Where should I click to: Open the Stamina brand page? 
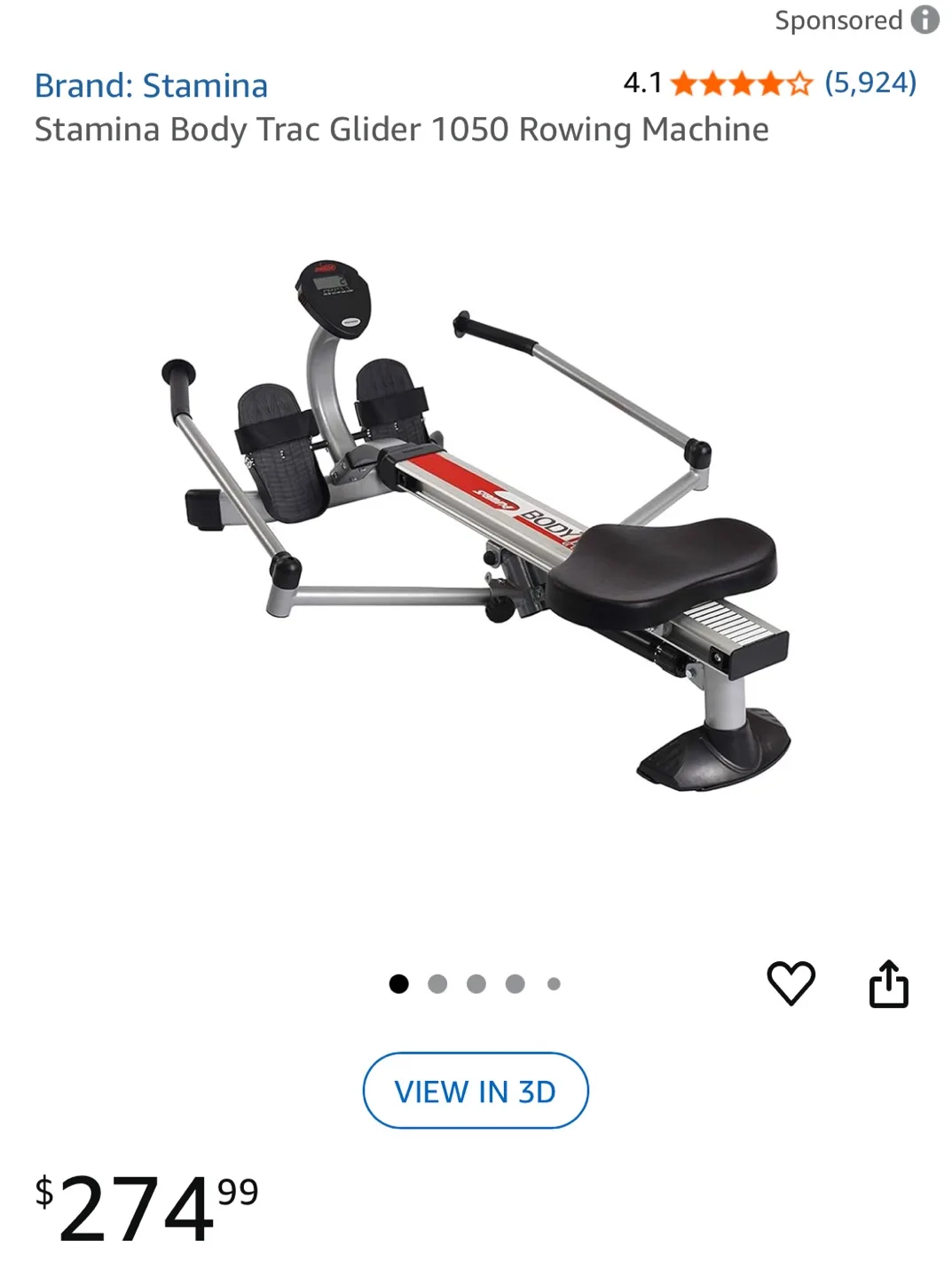(151, 84)
